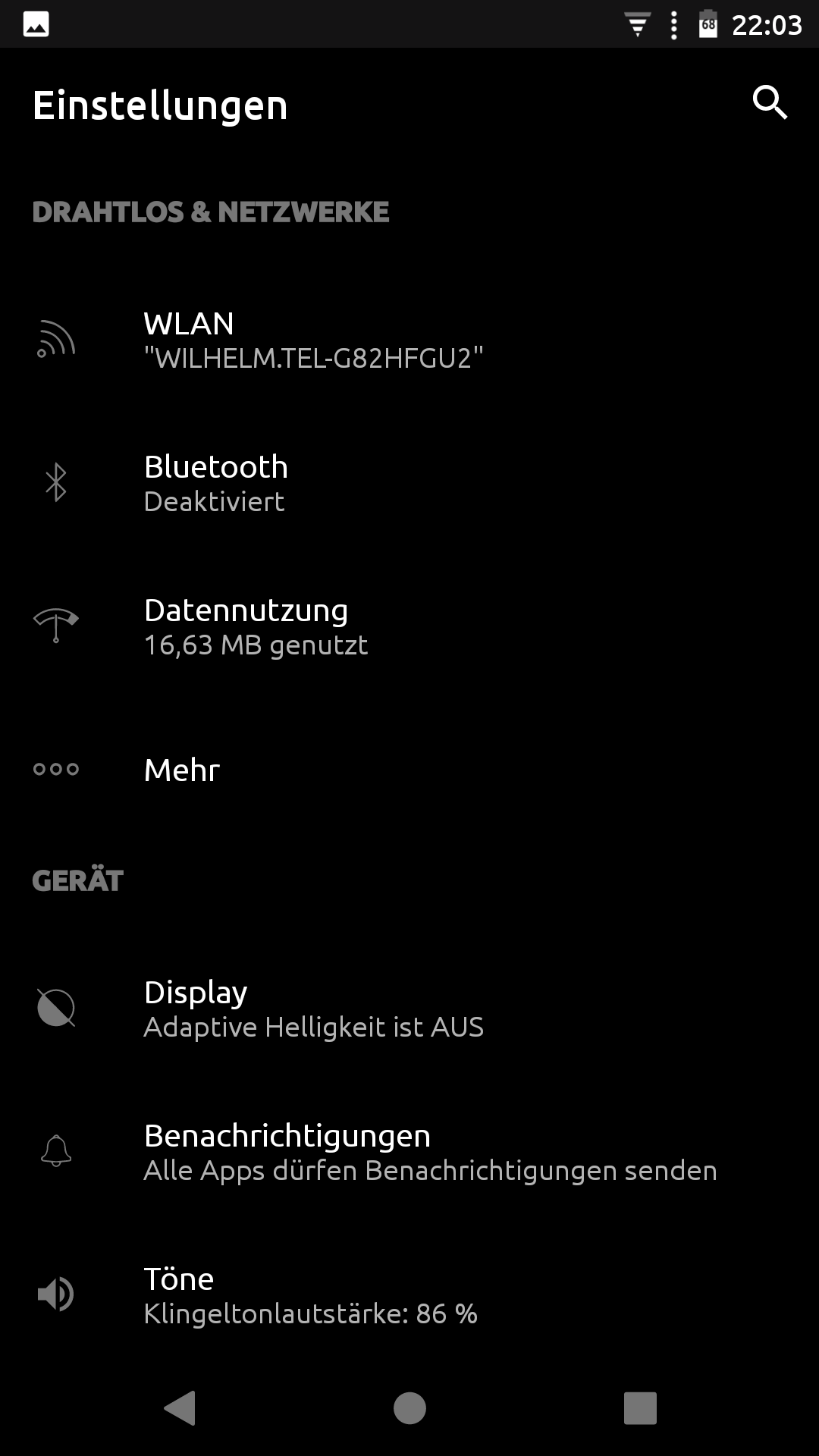
Task: Open the settings search icon
Action: pyautogui.click(x=770, y=102)
